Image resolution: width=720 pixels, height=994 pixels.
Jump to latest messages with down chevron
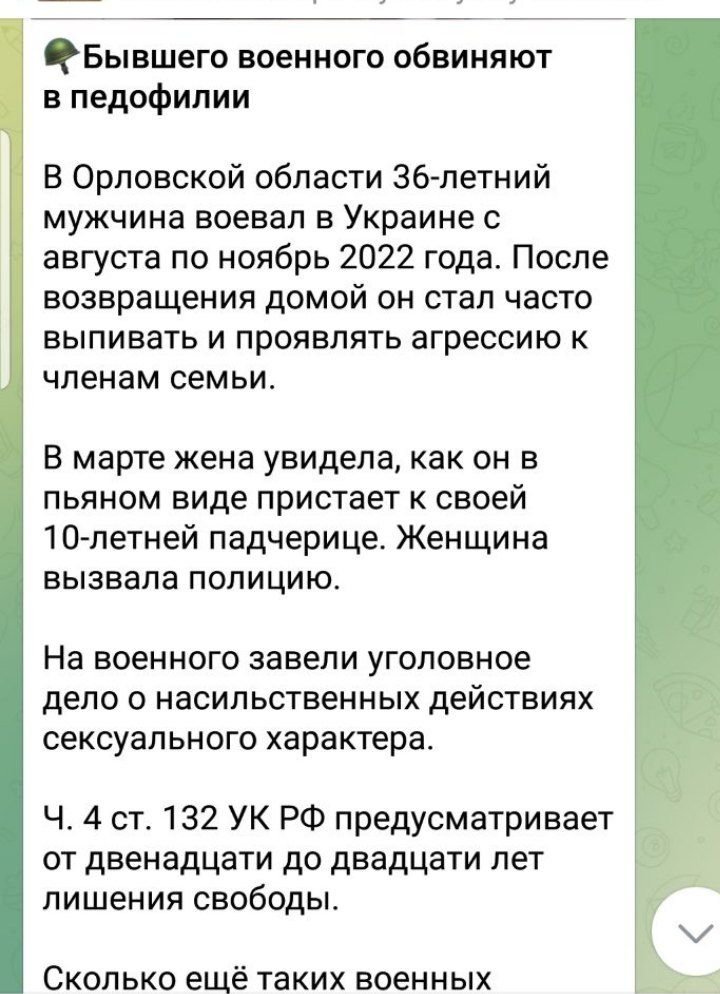coord(691,932)
